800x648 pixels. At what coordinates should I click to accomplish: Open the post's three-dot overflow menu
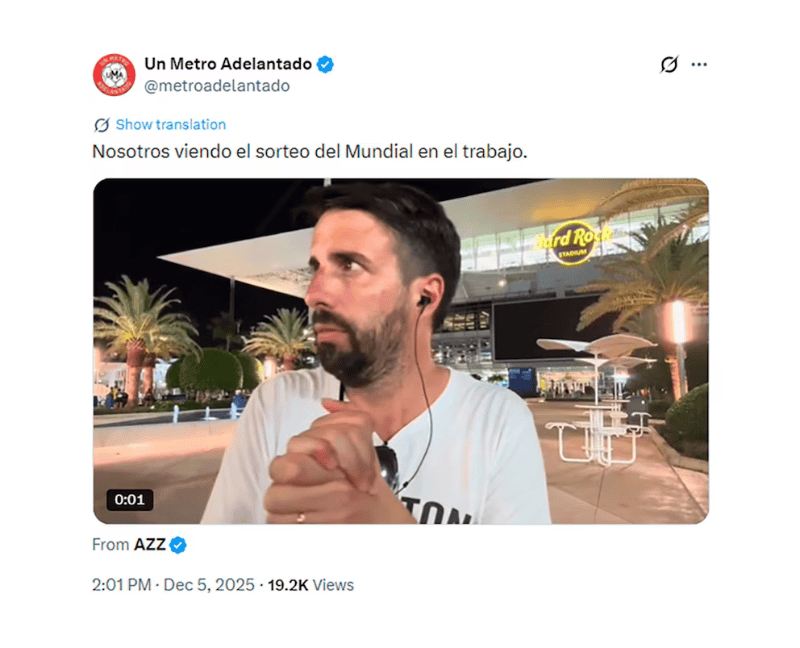(699, 65)
